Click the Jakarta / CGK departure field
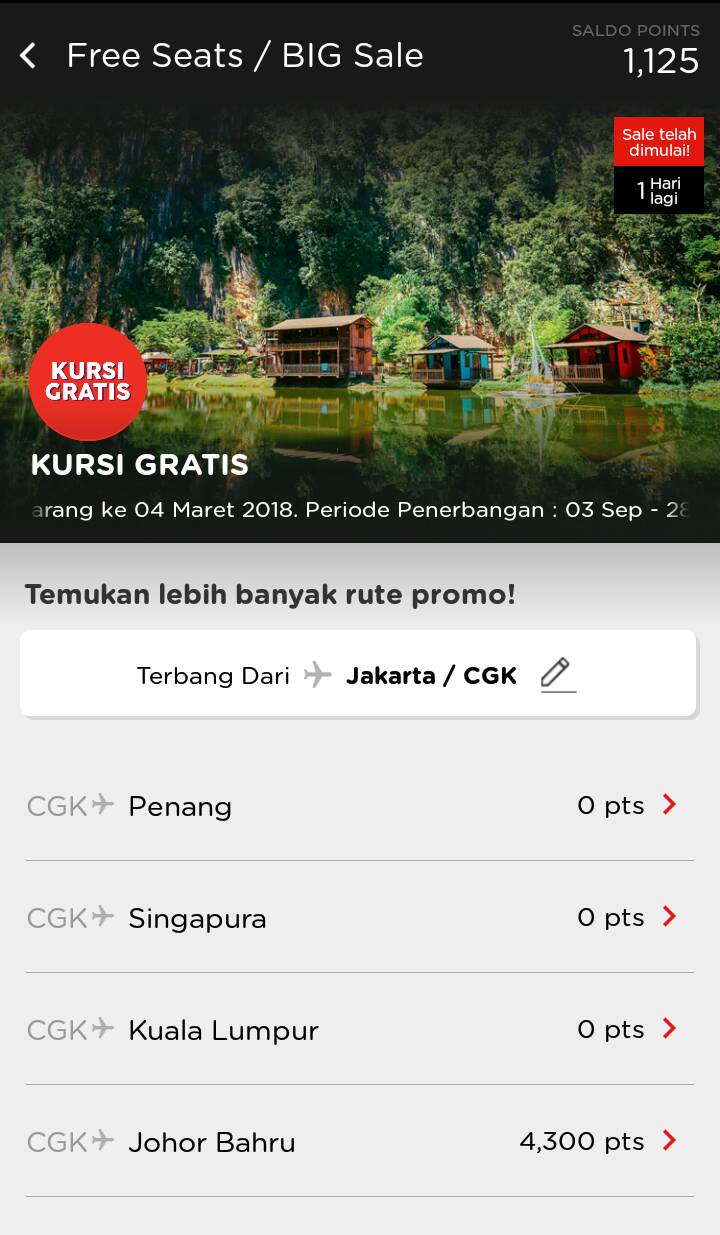720x1235 pixels. [430, 674]
